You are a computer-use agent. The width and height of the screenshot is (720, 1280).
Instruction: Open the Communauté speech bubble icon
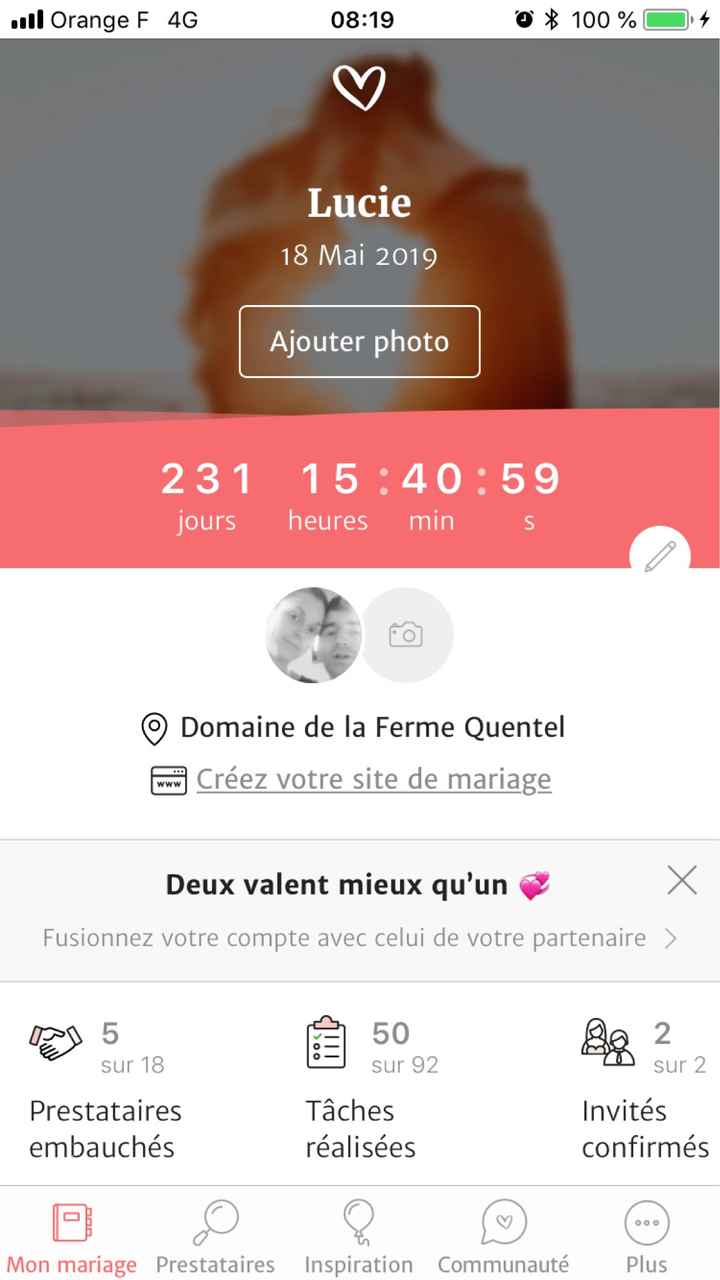pyautogui.click(x=502, y=1222)
